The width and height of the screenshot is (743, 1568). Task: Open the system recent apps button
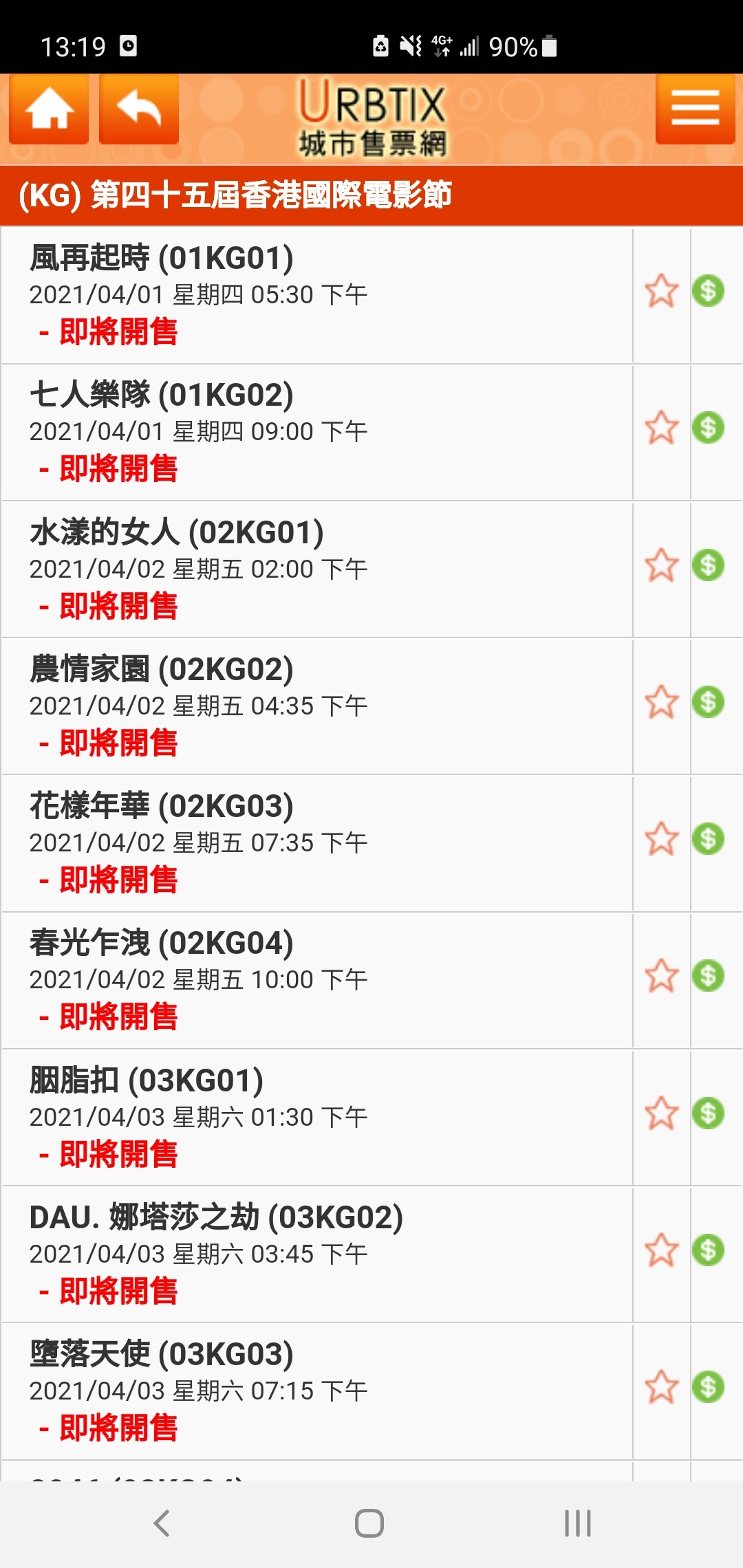[x=578, y=1523]
